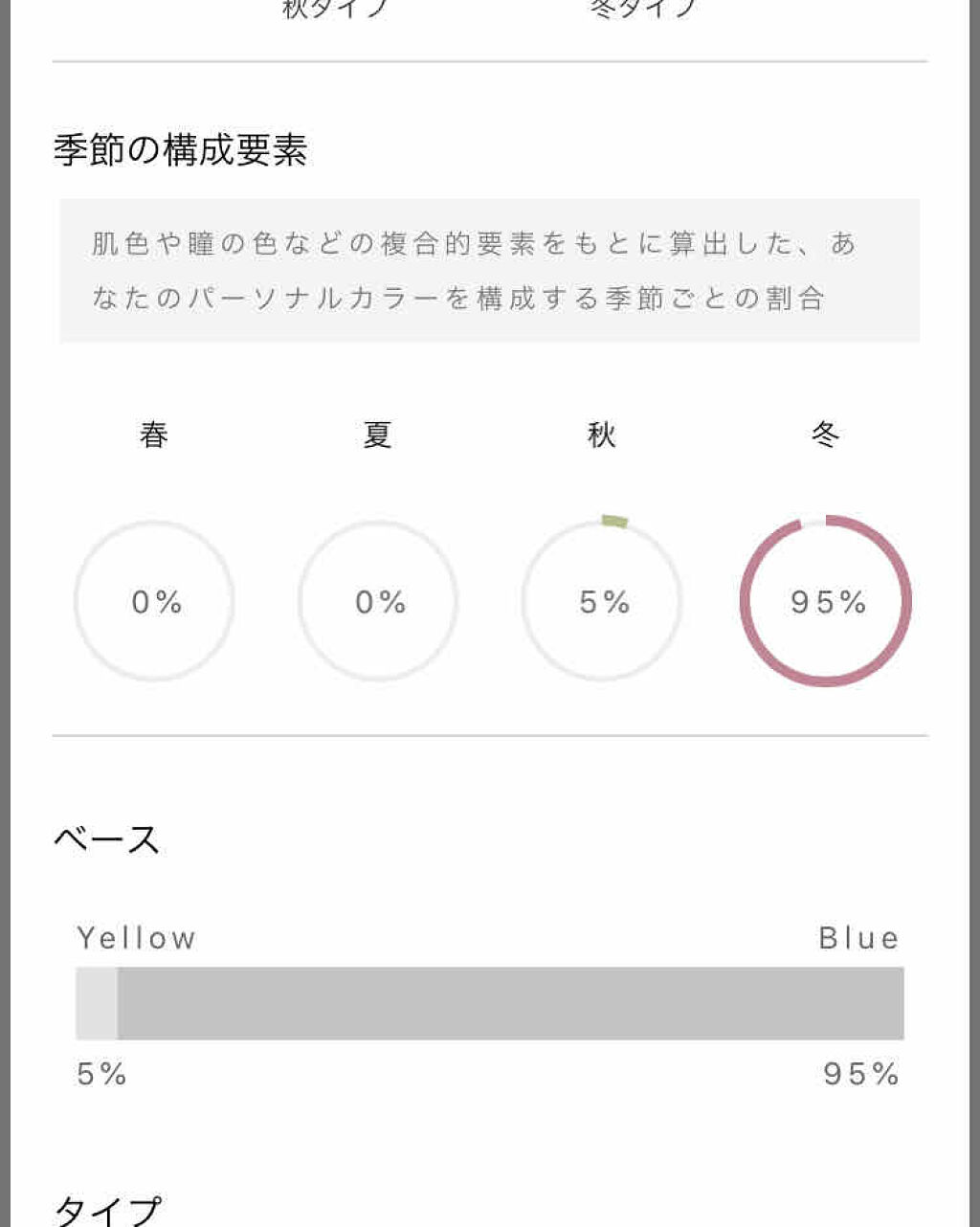The image size is (980, 1227).
Task: Click the 95% label inside the Winter circle
Action: 826,602
